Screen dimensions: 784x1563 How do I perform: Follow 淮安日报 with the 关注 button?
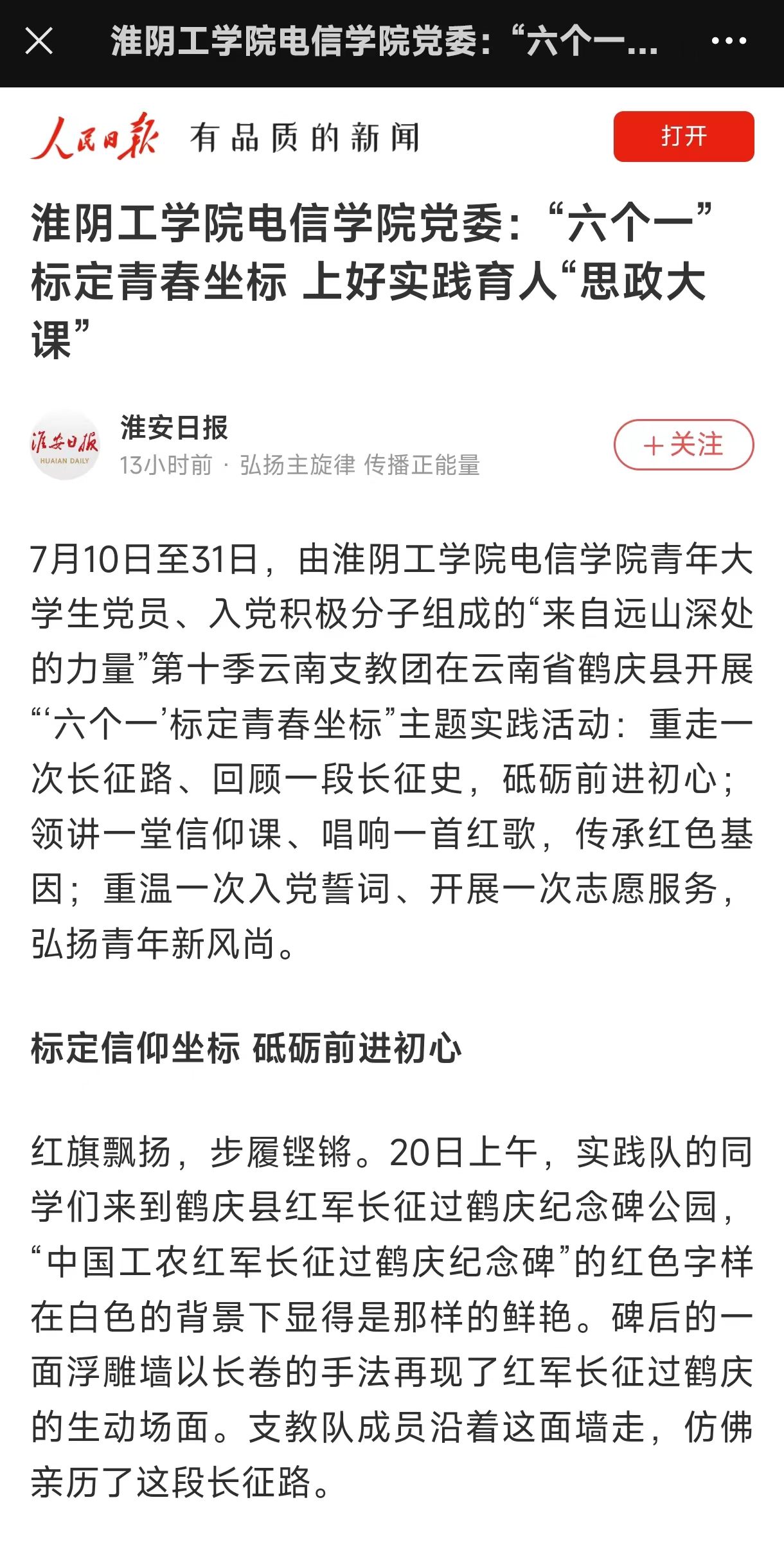[x=683, y=445]
